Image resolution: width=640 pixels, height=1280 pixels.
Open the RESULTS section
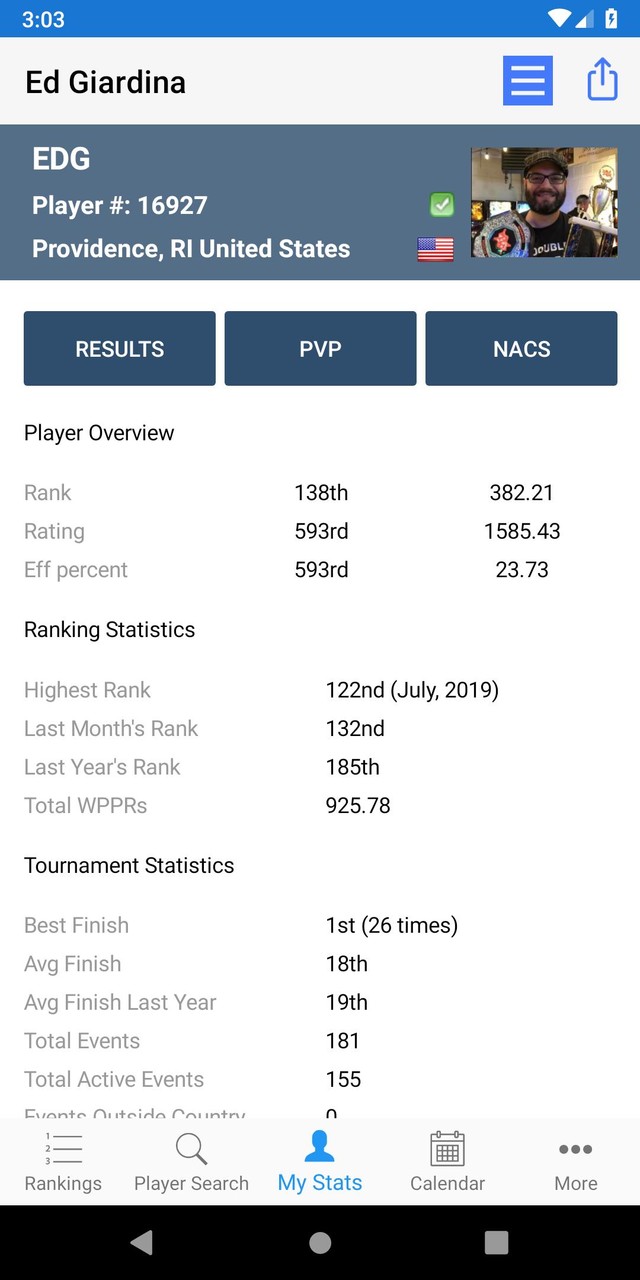(120, 349)
